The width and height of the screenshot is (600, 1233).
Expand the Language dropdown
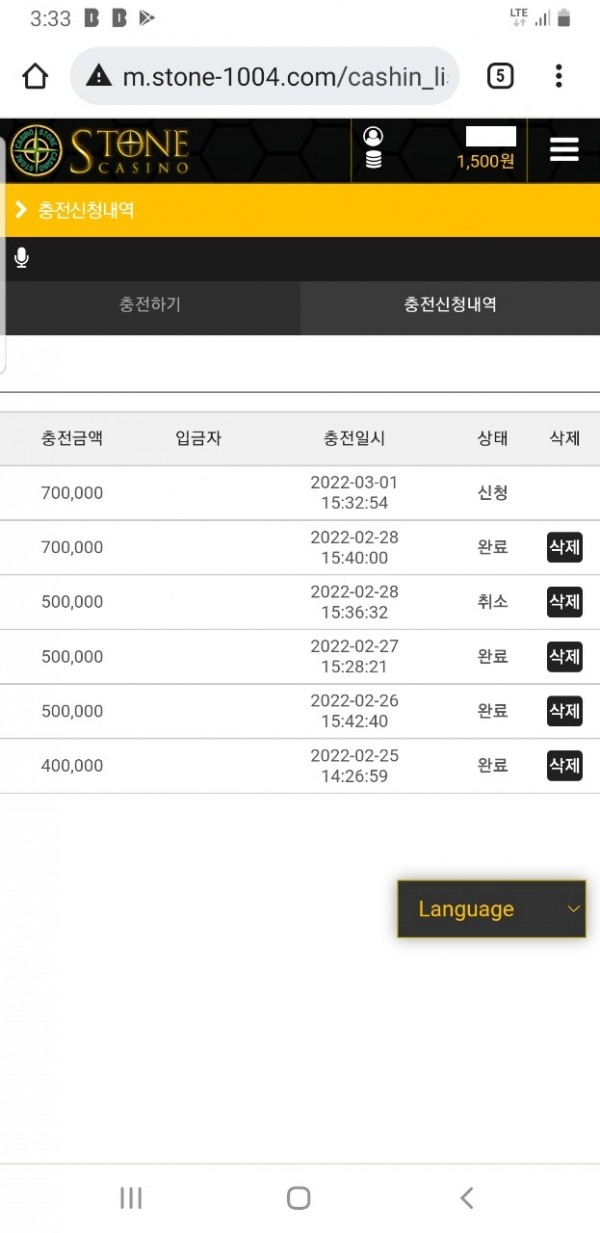[491, 909]
